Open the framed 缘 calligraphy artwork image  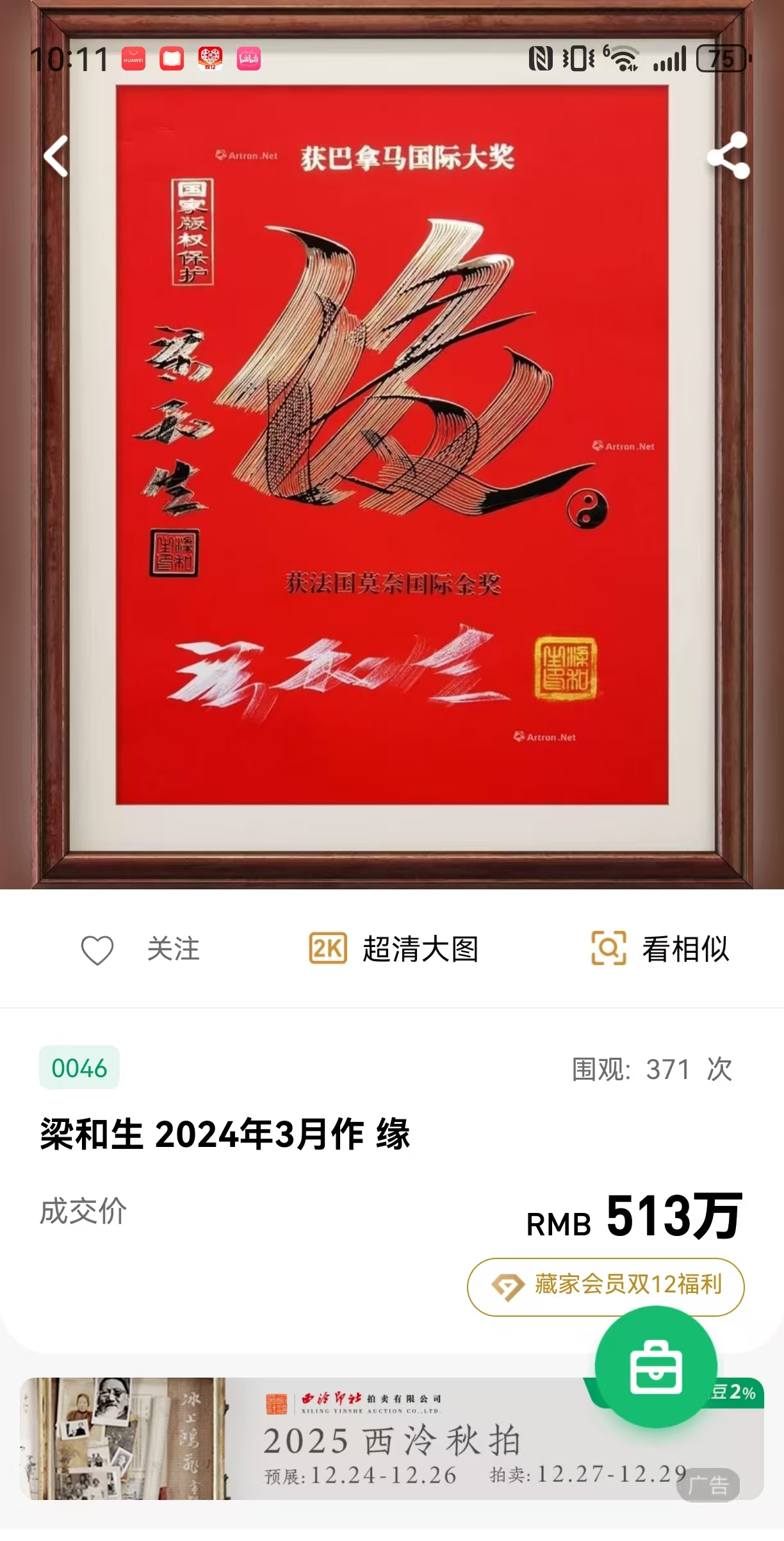[x=392, y=449]
